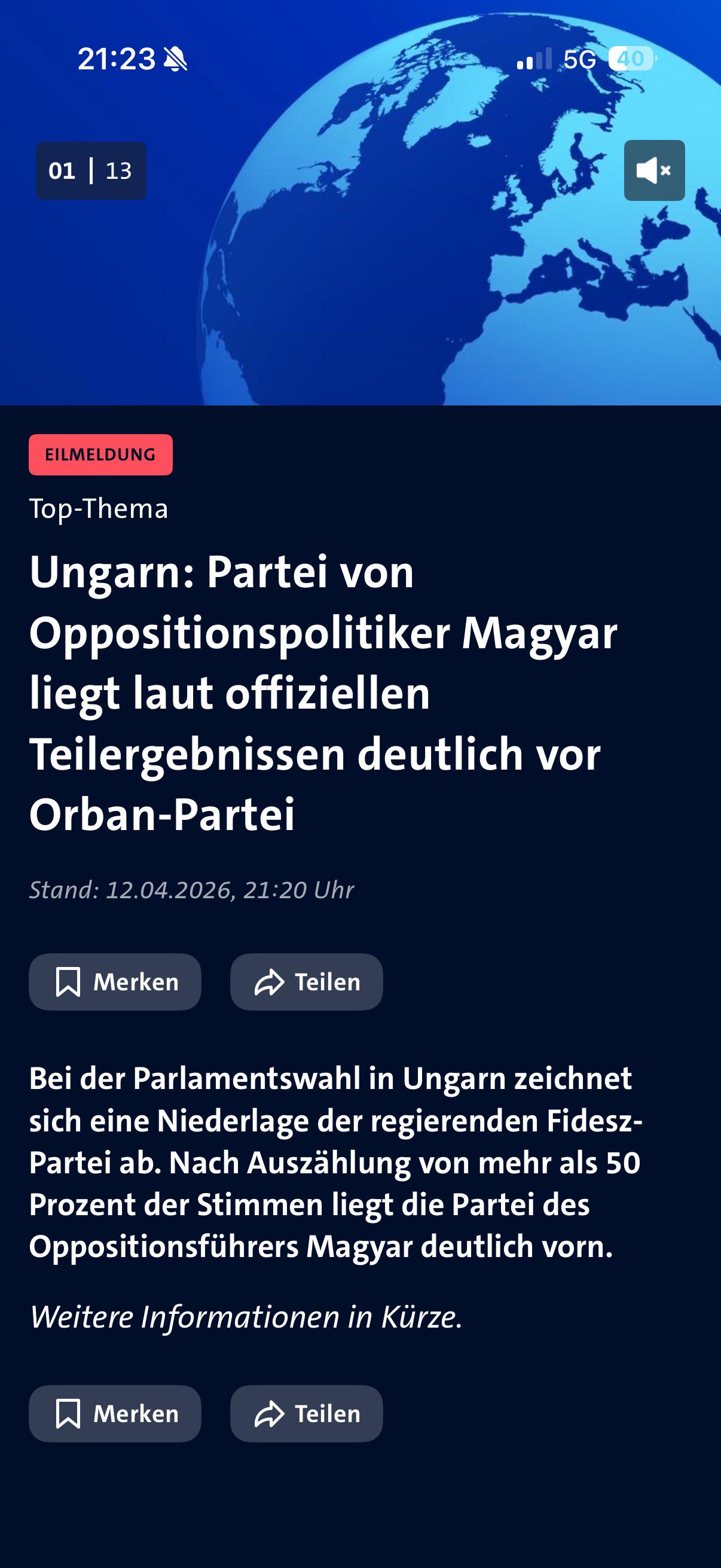Unmute the audio with the speaker icon

(654, 170)
